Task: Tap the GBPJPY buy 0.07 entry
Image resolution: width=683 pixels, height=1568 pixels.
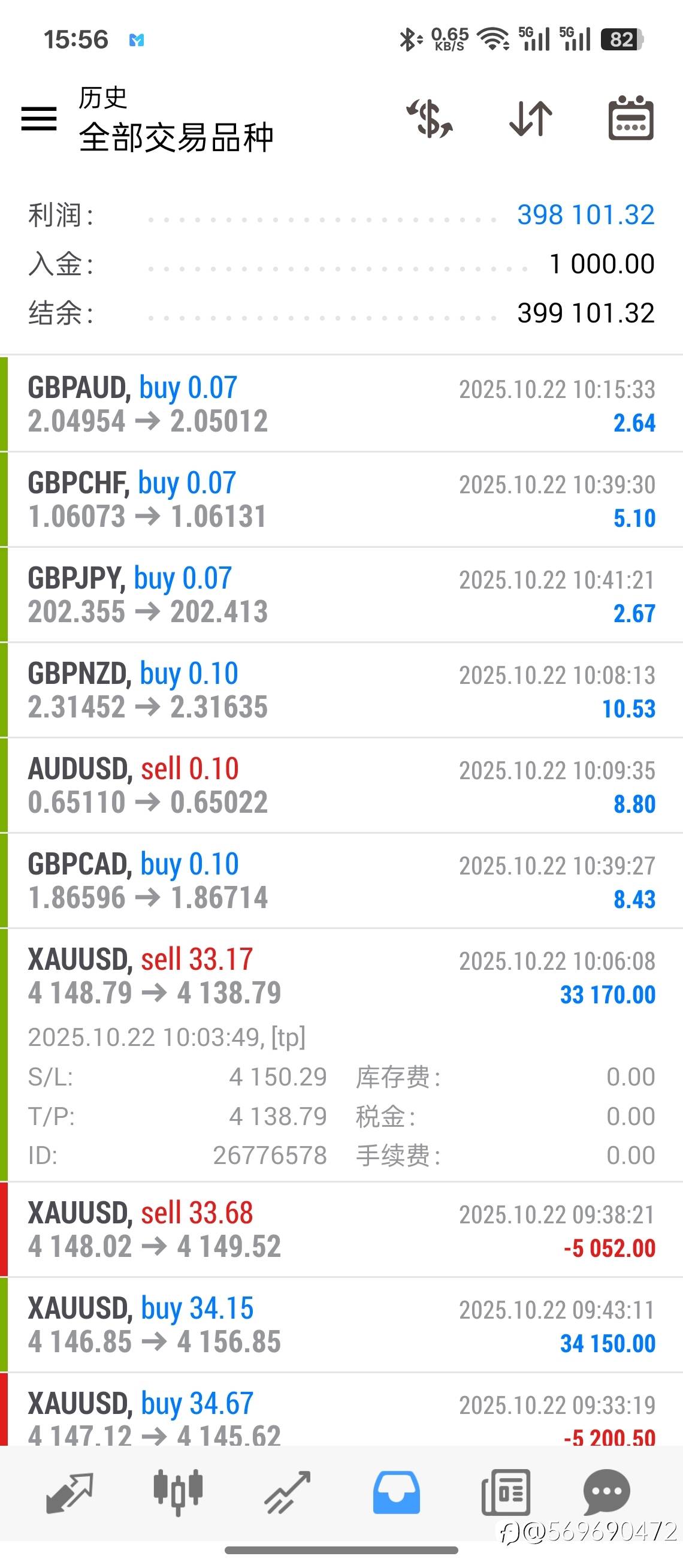Action: (340, 593)
